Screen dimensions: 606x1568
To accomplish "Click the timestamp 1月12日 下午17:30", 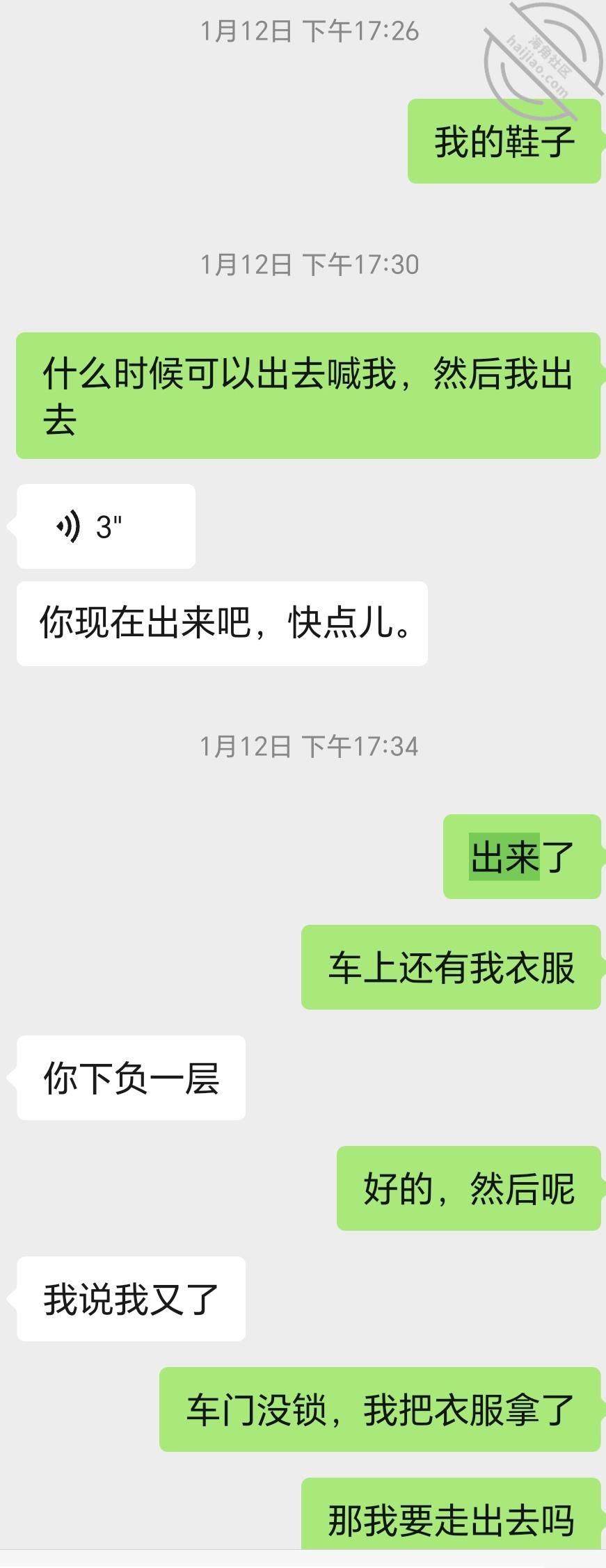I will pos(311,262).
